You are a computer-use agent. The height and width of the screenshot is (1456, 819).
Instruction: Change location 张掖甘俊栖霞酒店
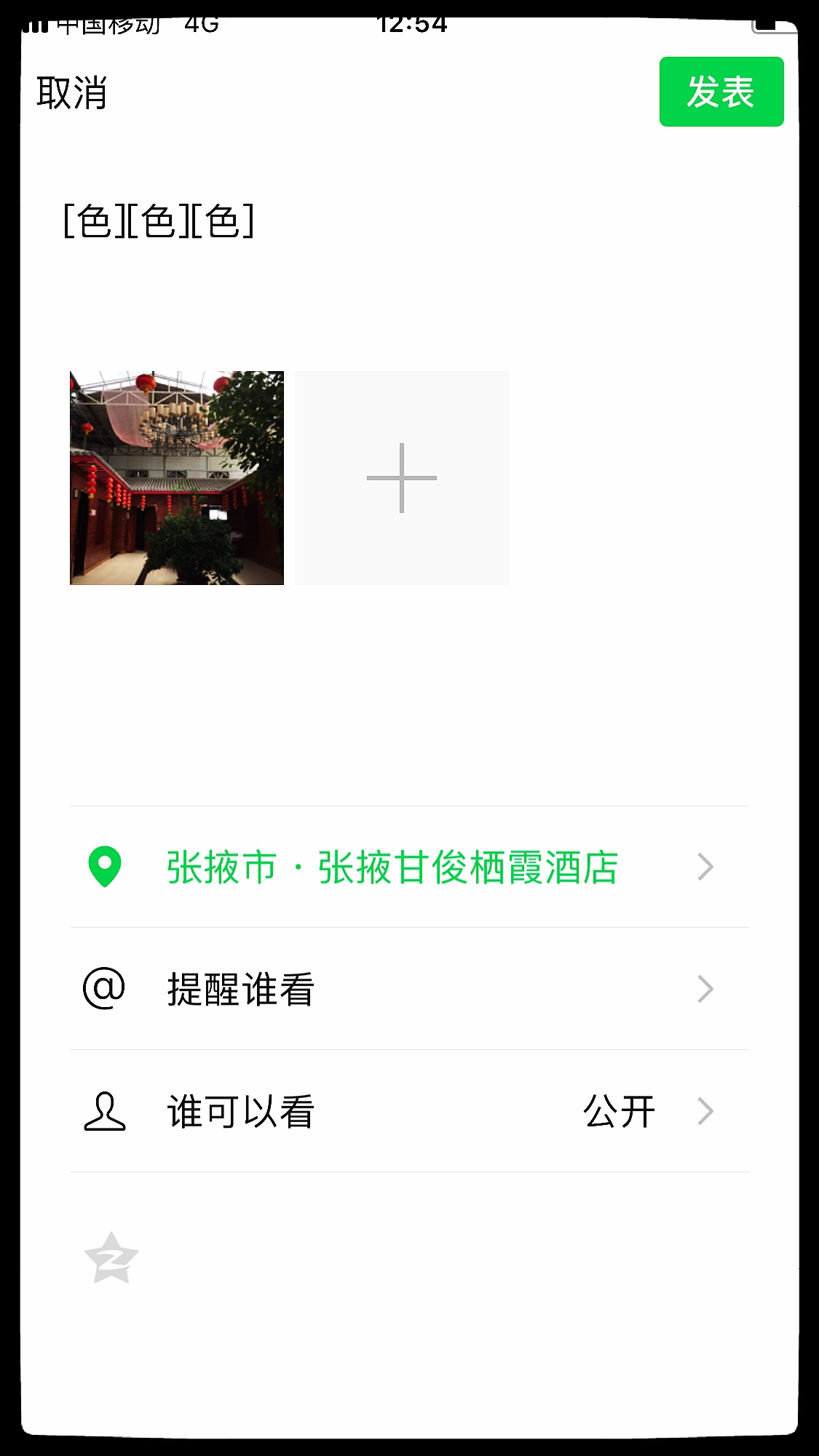click(x=409, y=867)
